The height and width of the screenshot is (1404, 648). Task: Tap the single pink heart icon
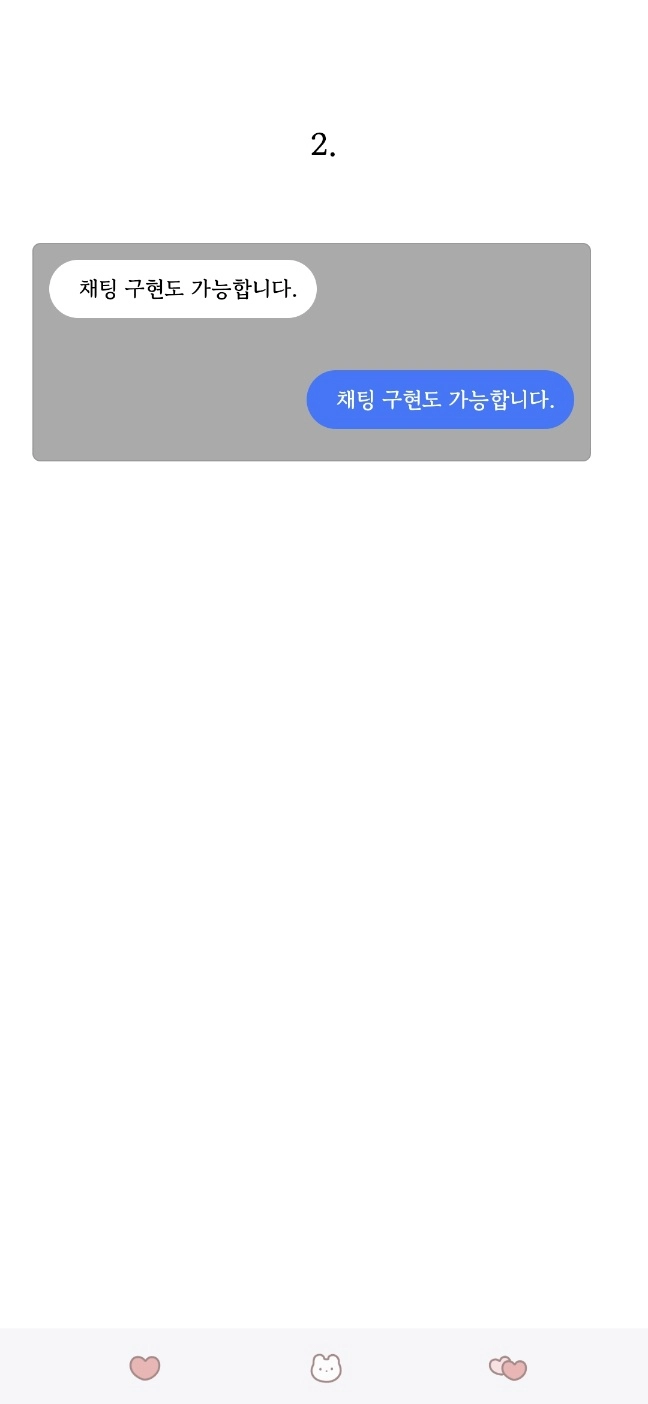tap(145, 1367)
